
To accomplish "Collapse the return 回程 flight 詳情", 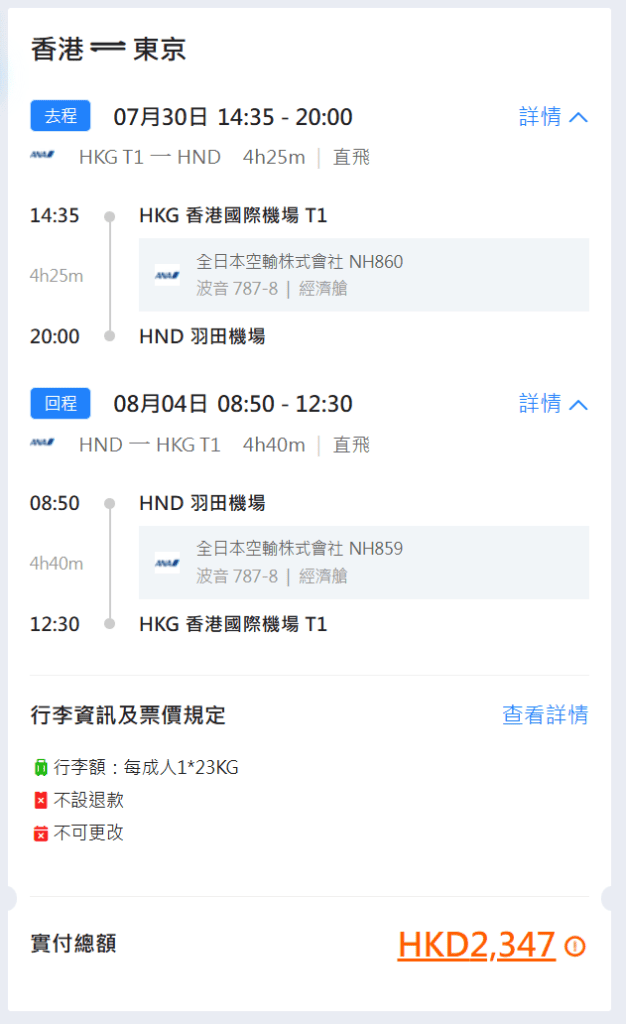I will pos(553,404).
